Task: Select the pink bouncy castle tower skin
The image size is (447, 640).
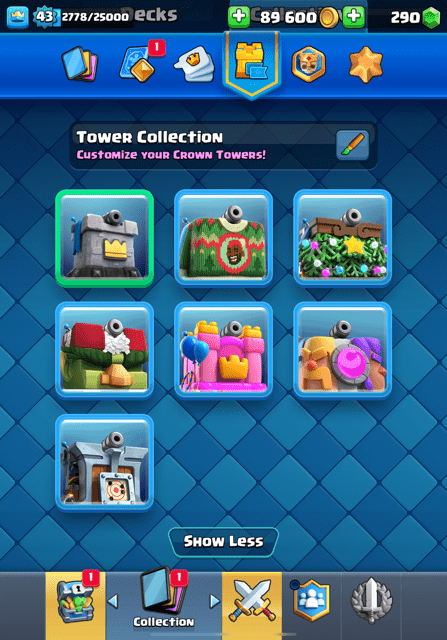Action: [x=223, y=350]
